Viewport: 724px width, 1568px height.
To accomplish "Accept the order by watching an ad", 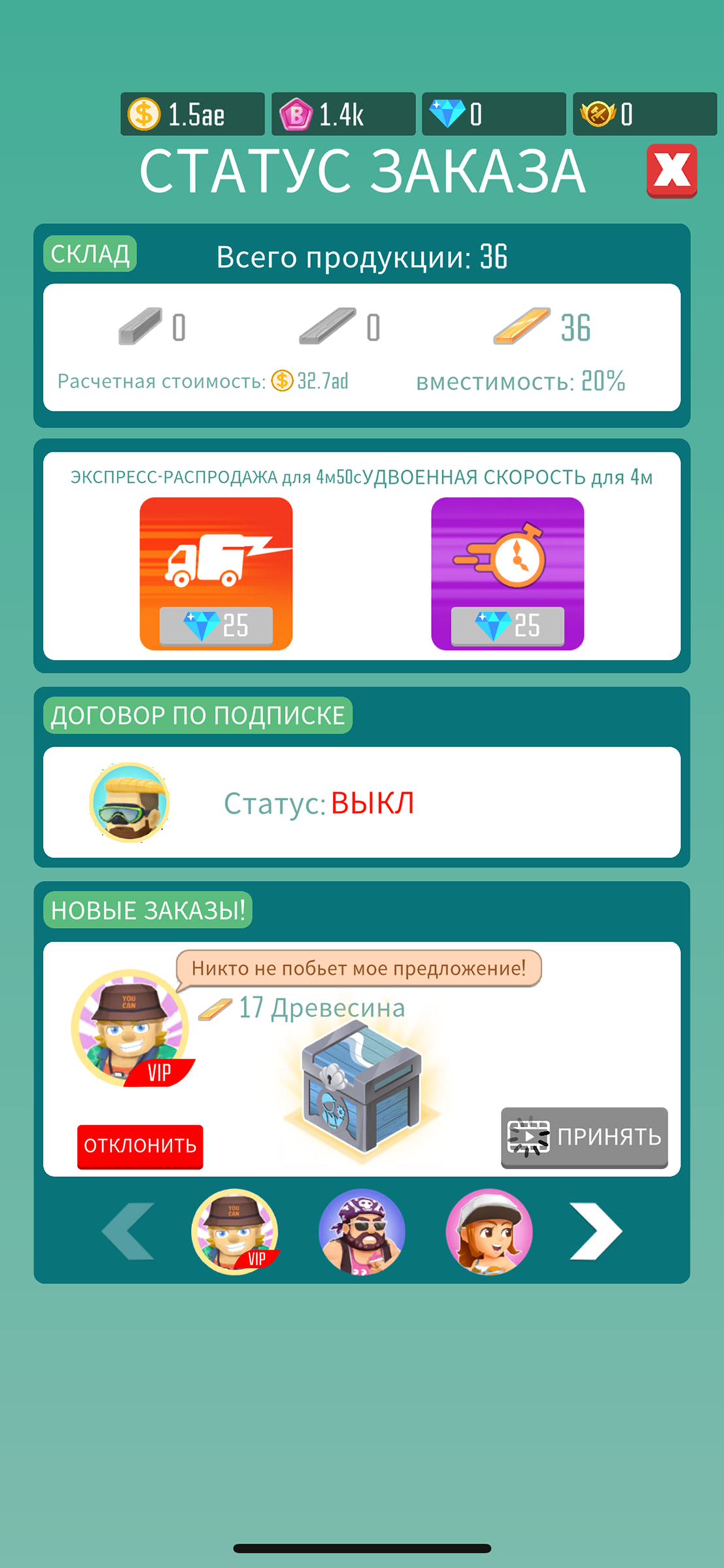I will pyautogui.click(x=584, y=1137).
